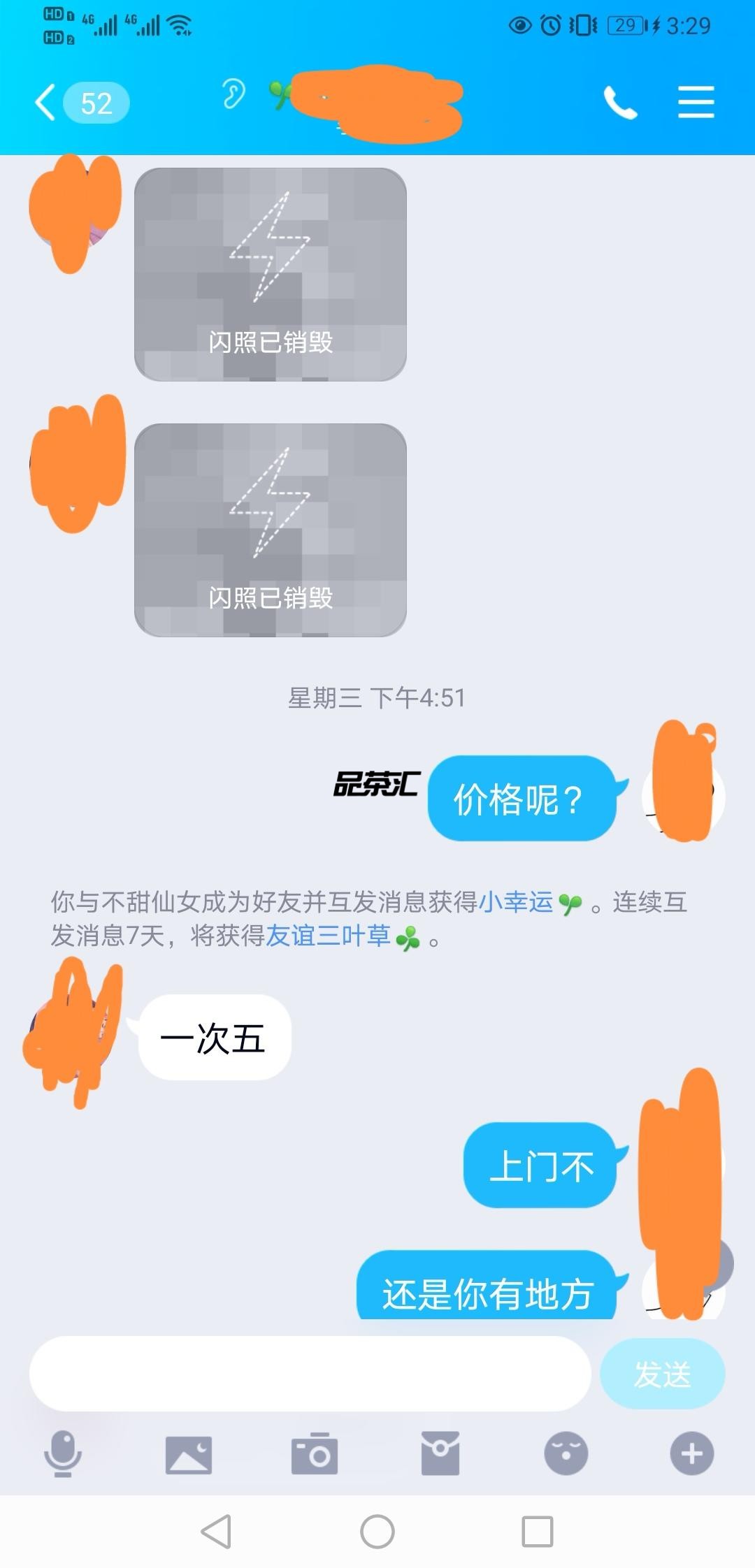Open system recent apps

(538, 1532)
